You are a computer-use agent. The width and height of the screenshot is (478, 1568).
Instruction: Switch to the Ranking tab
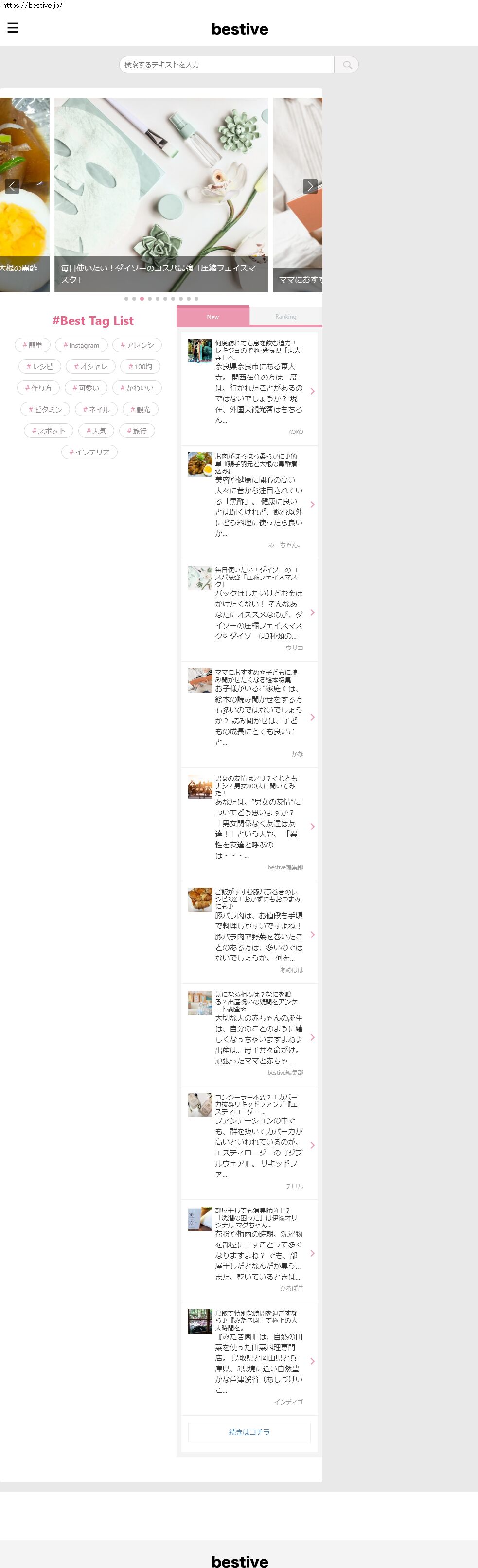[285, 317]
